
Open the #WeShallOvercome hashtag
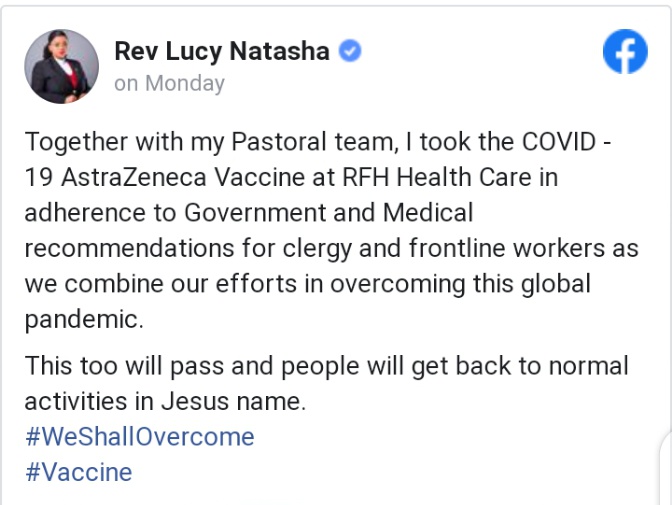[x=140, y=437]
